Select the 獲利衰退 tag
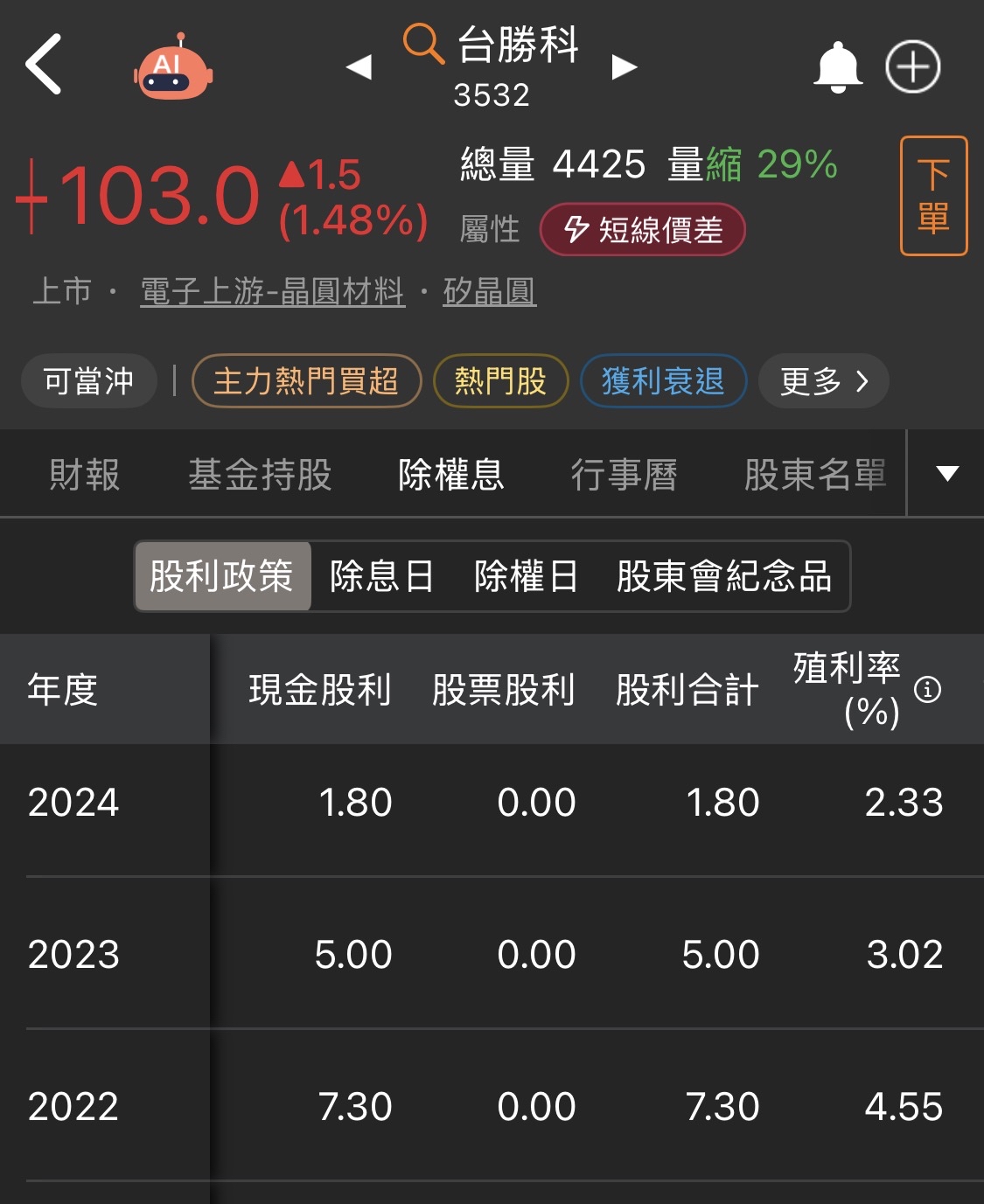Image resolution: width=984 pixels, height=1204 pixels. [664, 380]
